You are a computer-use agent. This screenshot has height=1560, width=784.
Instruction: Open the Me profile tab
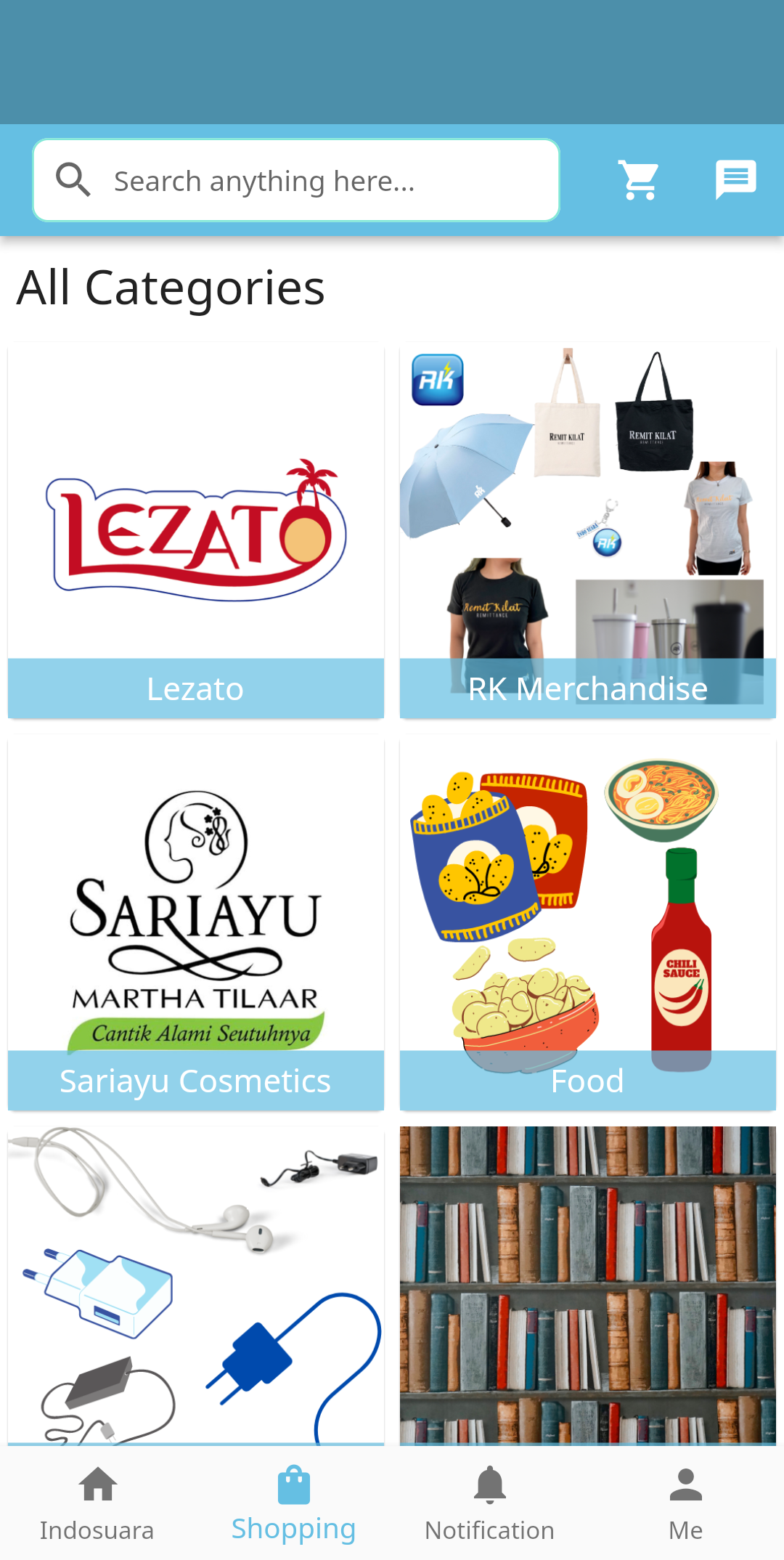pos(685,1503)
